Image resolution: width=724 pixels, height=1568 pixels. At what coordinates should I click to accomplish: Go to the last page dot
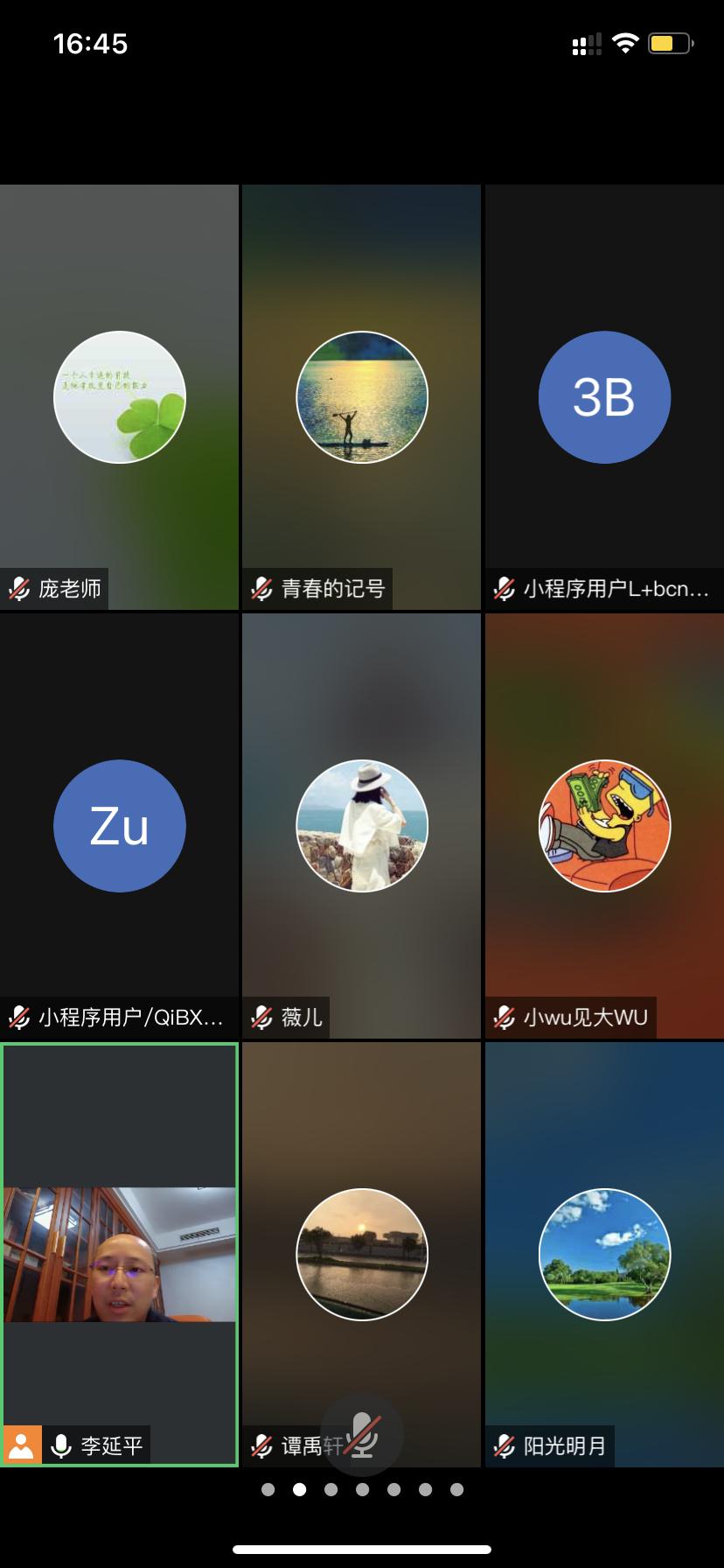[x=456, y=1489]
